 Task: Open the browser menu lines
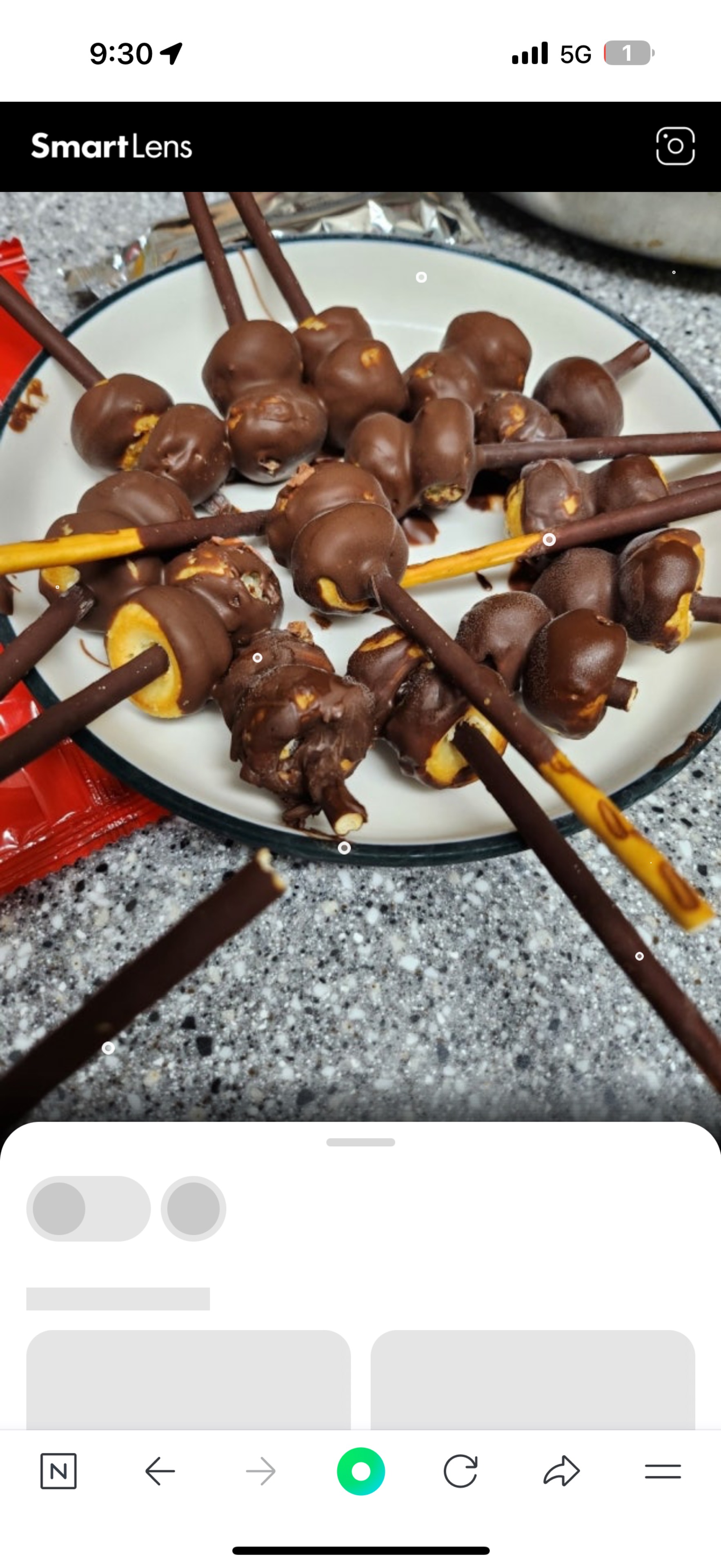coord(663,1471)
